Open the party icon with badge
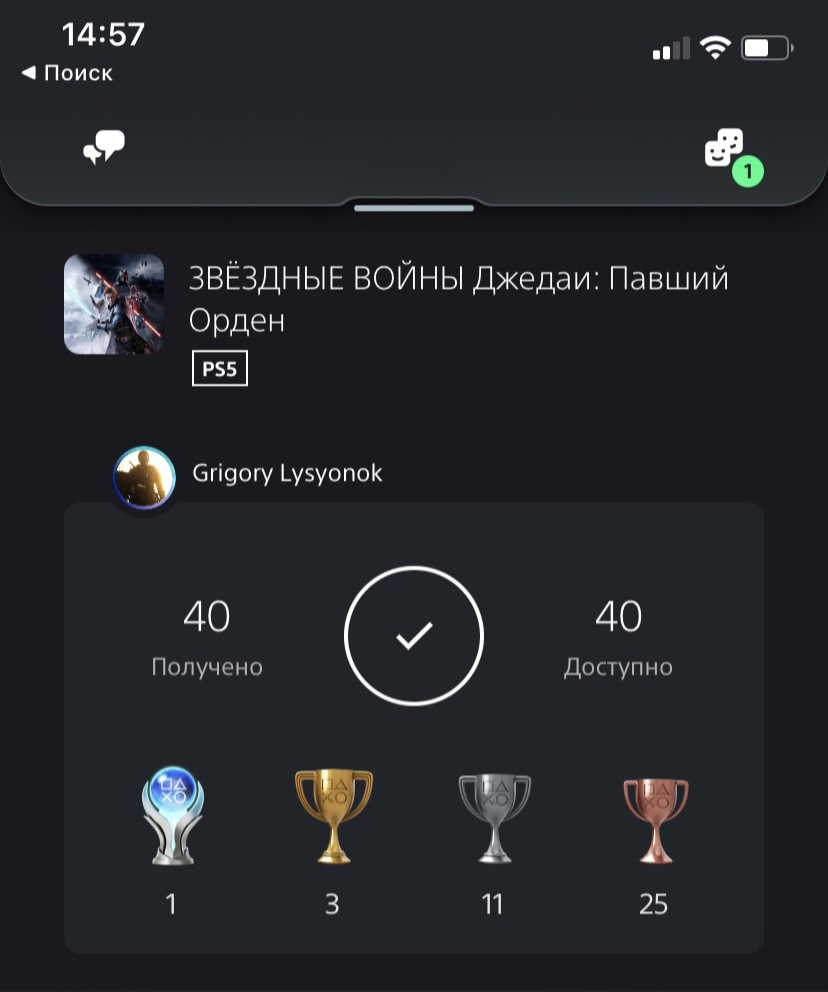The height and width of the screenshot is (992, 828). pyautogui.click(x=727, y=151)
